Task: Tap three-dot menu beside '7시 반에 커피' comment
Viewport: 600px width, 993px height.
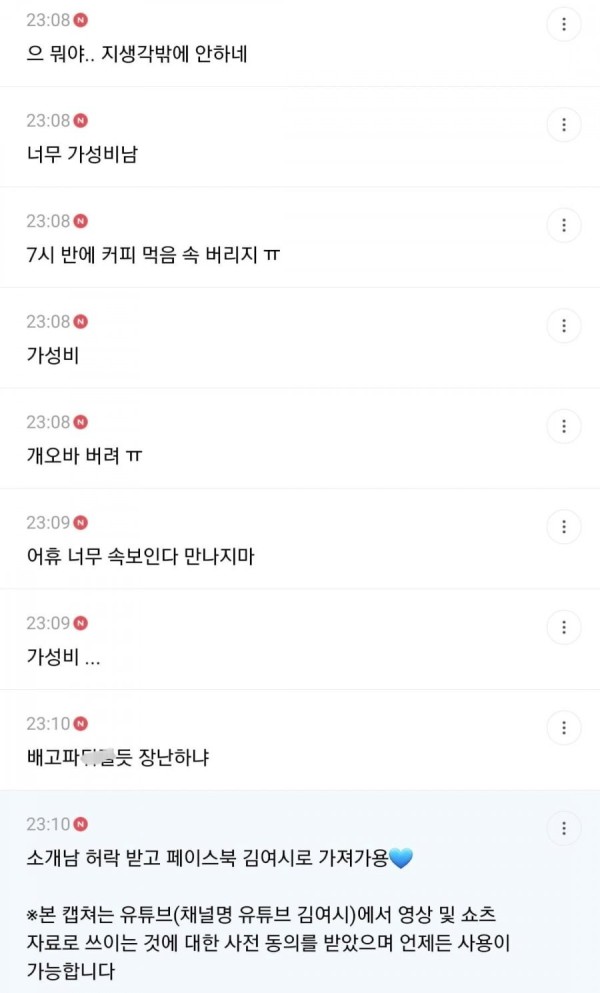Action: click(564, 225)
